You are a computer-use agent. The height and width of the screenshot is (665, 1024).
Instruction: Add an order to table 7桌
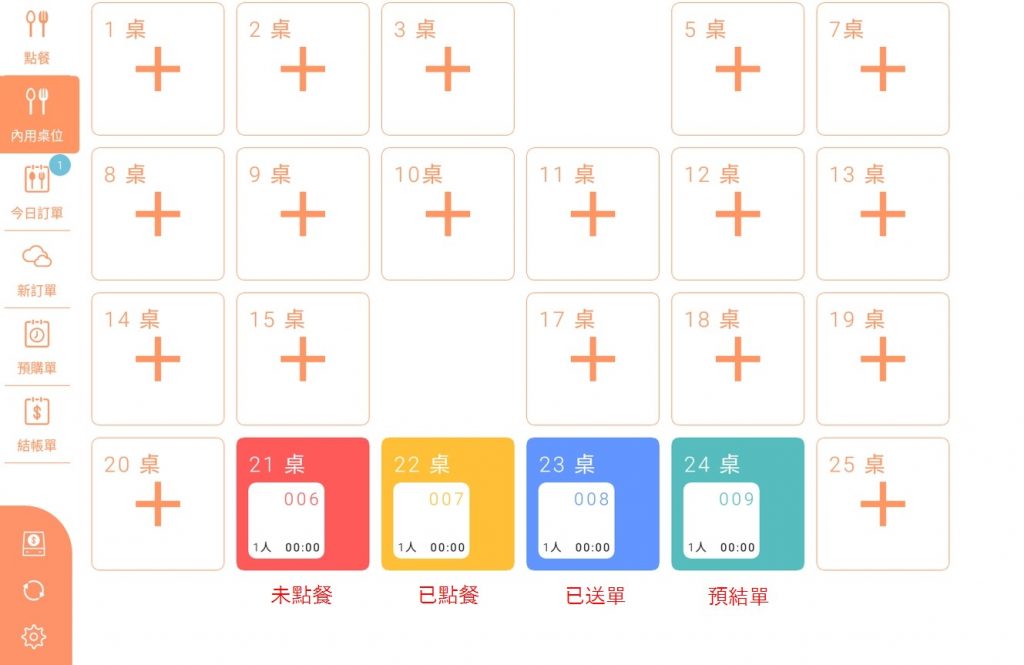(x=883, y=69)
